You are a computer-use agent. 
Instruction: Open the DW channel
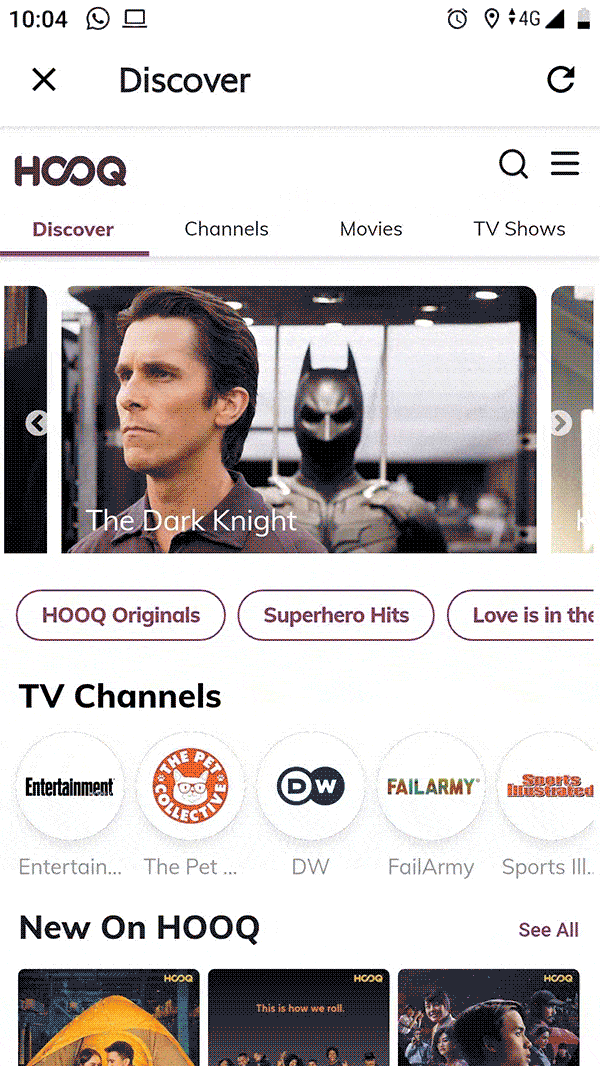click(311, 787)
